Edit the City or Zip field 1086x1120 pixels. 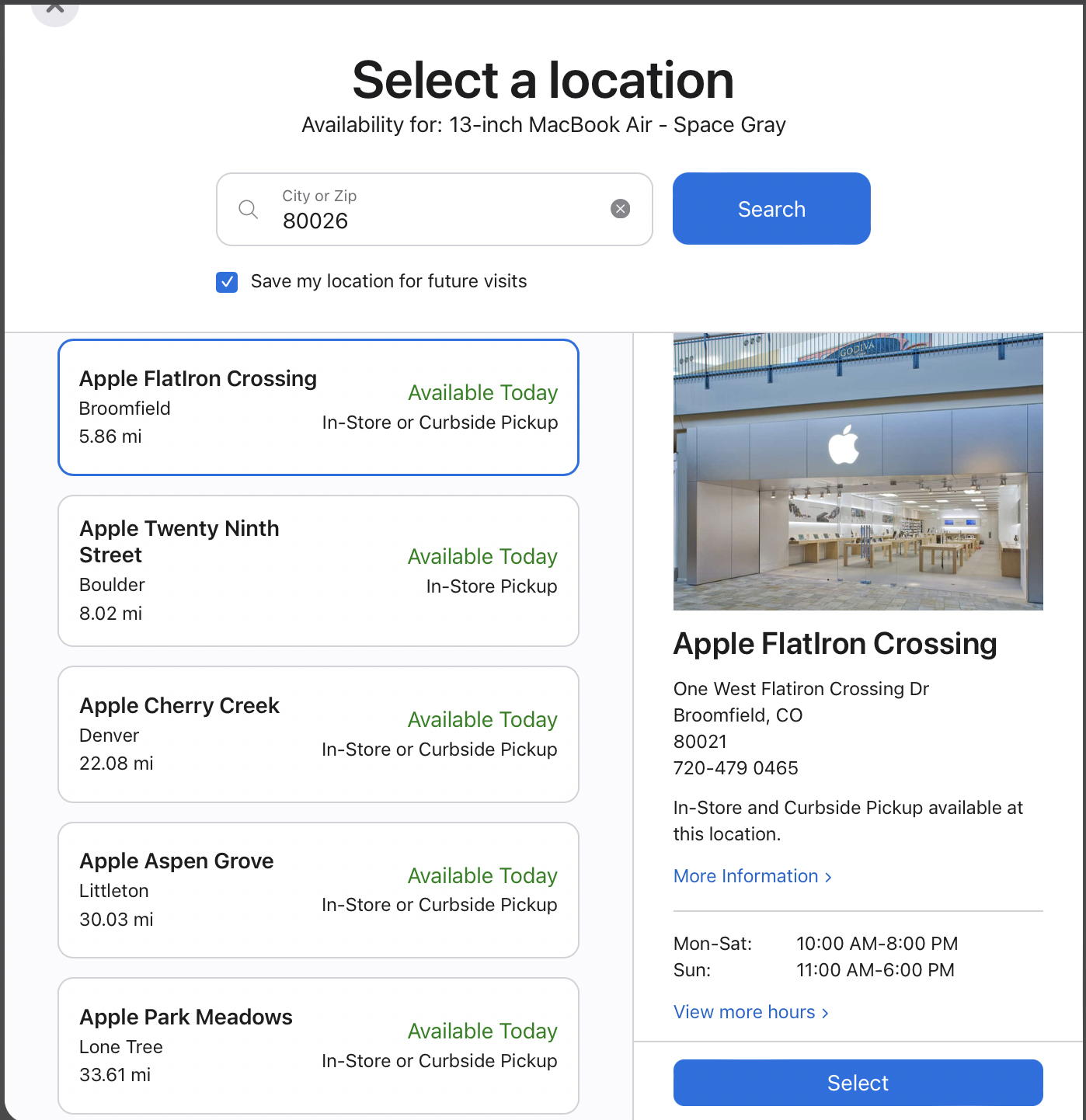click(435, 221)
